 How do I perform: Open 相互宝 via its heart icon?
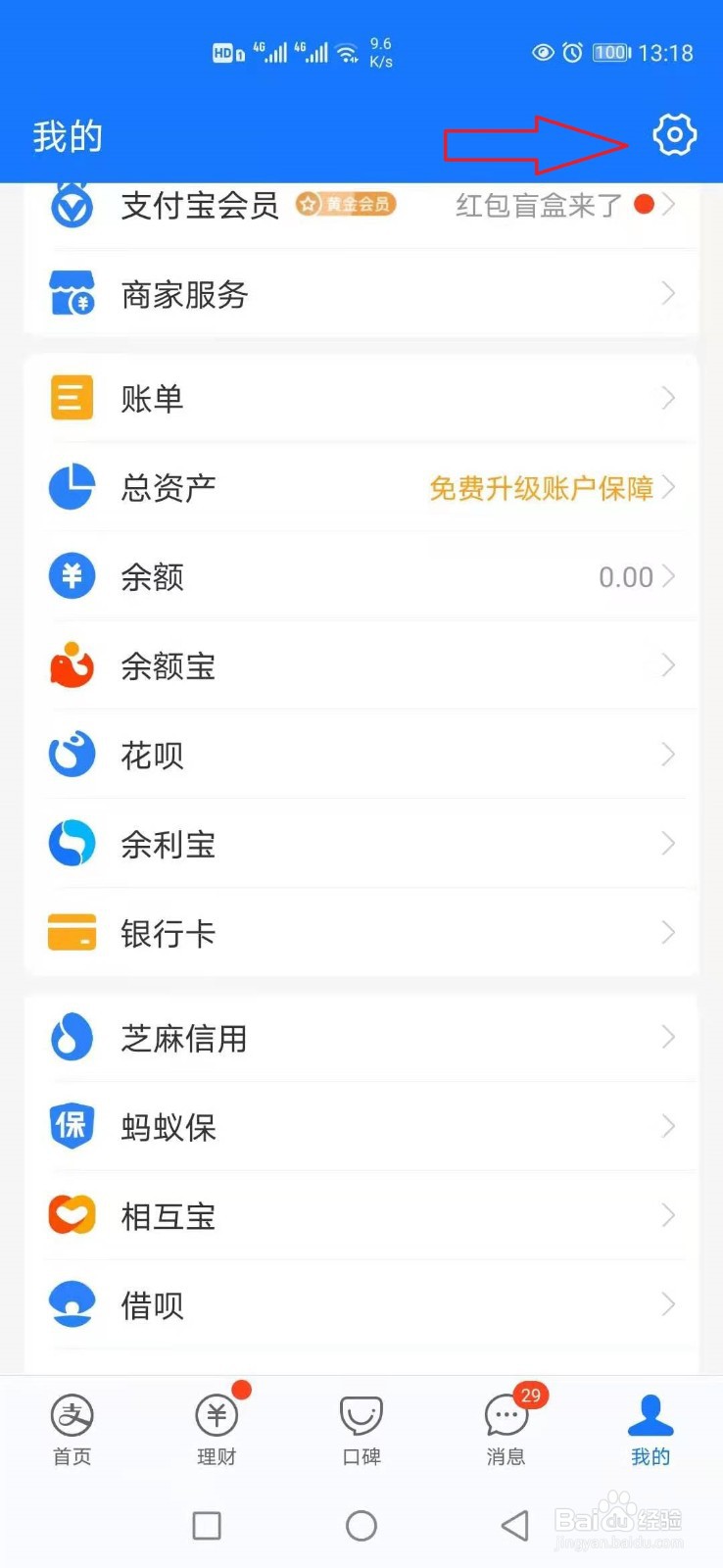coord(71,1214)
